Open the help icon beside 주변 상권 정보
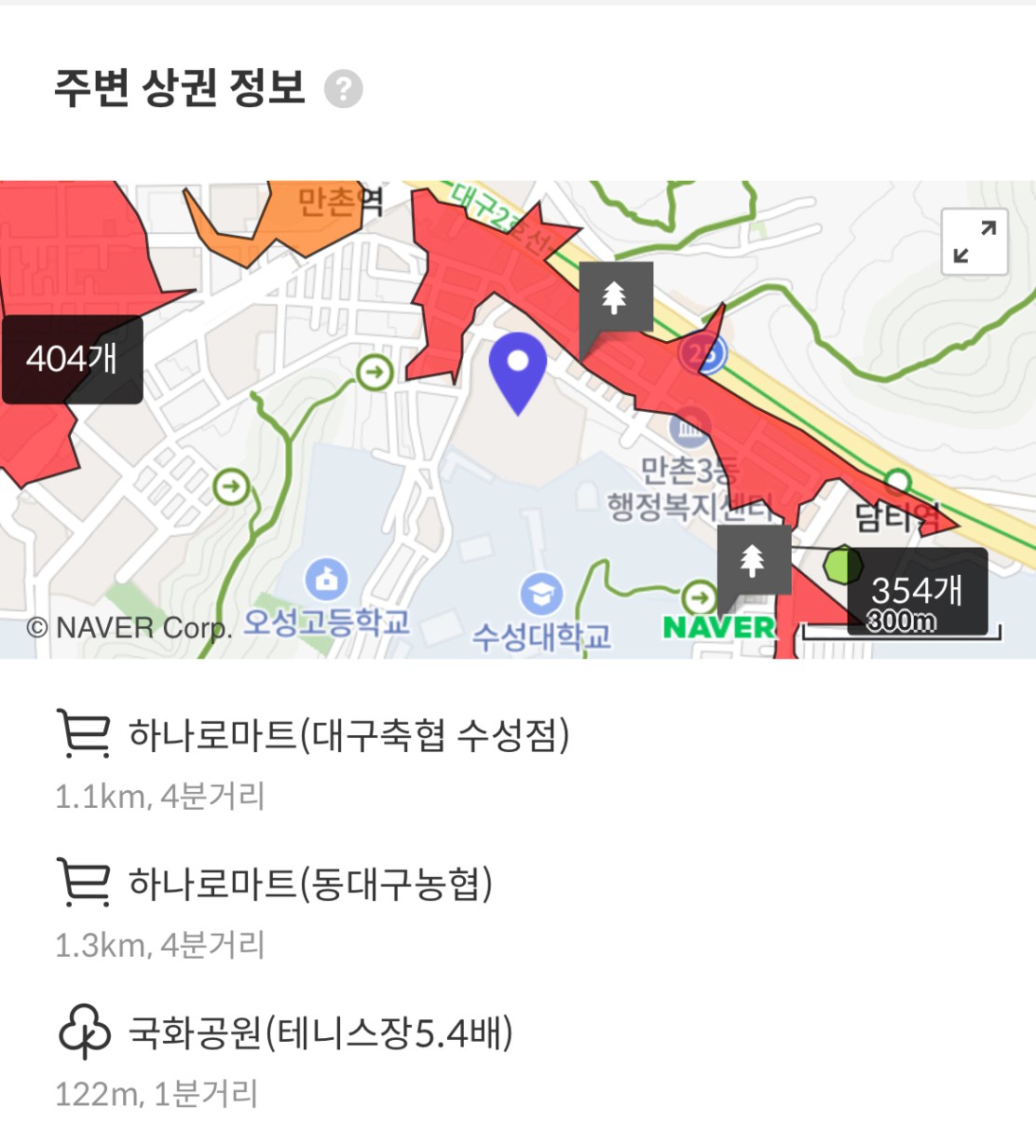The height and width of the screenshot is (1148, 1036). pos(343,89)
